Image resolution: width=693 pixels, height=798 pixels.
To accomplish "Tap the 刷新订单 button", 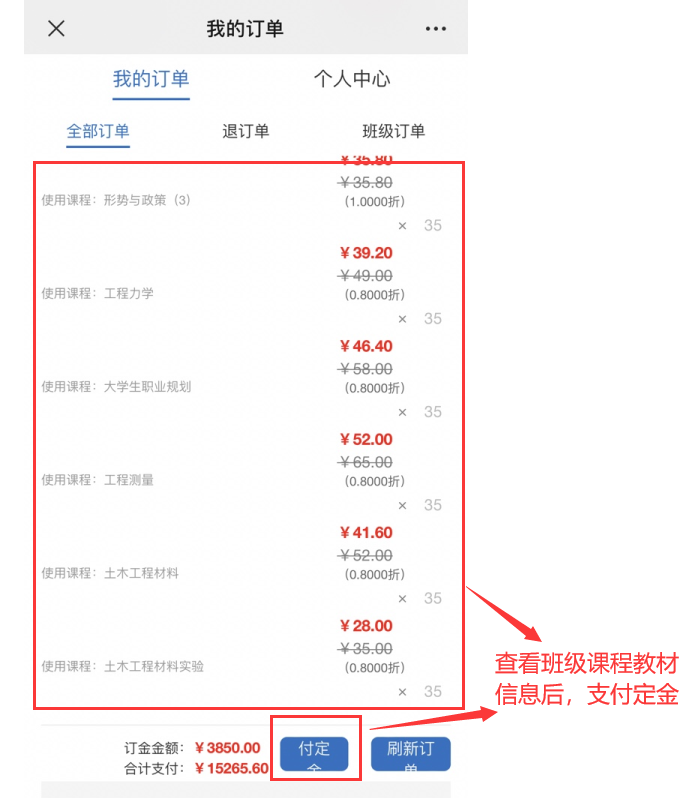I will (410, 753).
